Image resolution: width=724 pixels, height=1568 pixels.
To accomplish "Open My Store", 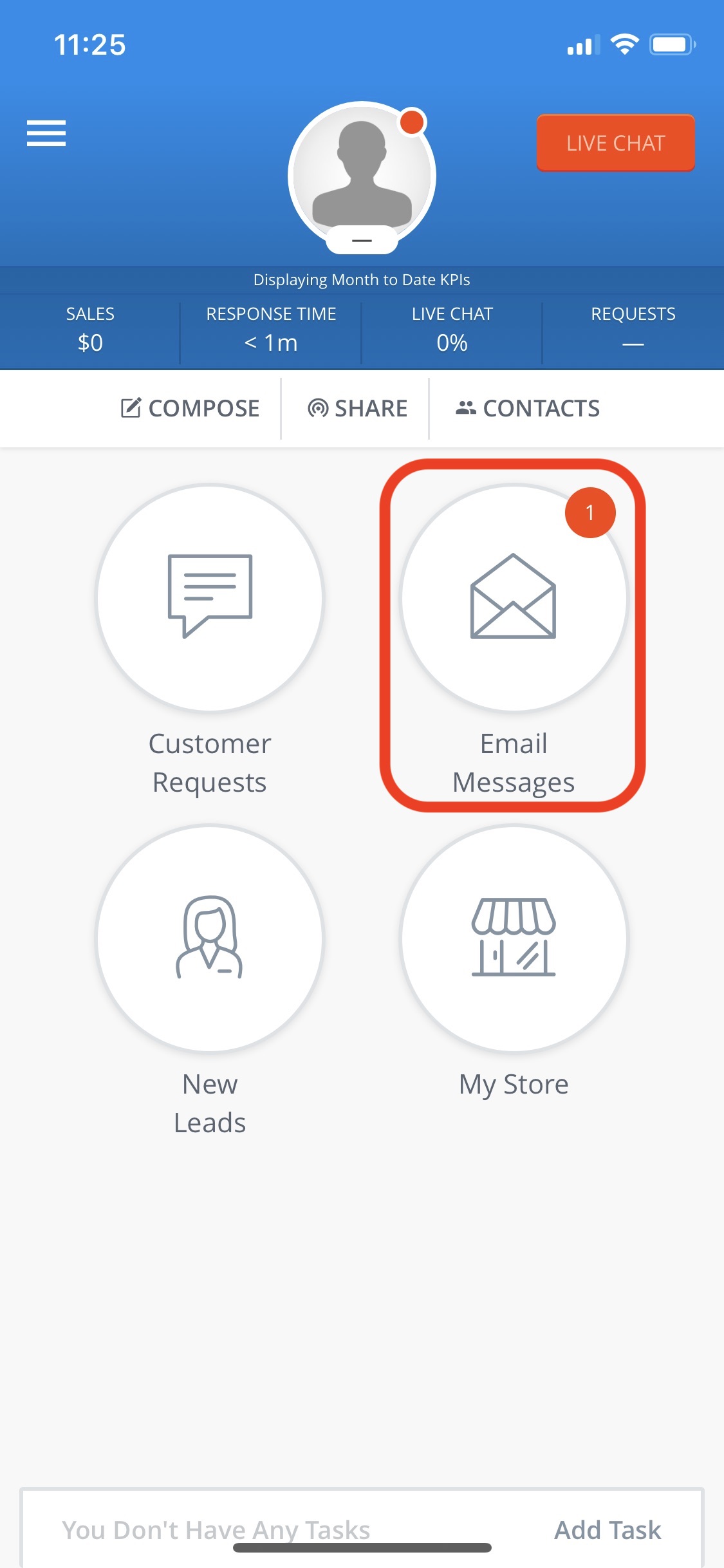I will click(x=513, y=938).
